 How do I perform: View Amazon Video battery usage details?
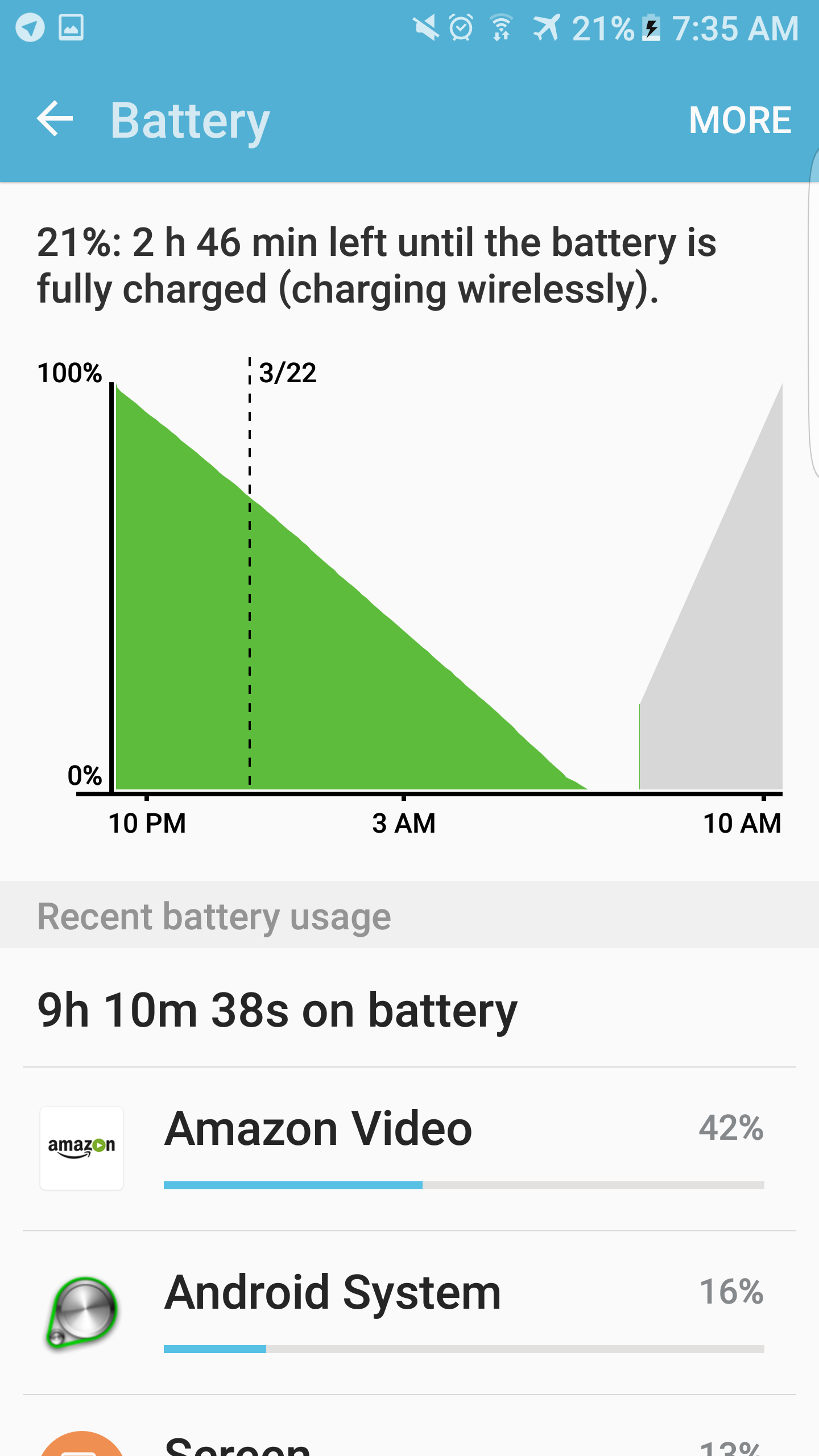pyautogui.click(x=409, y=1149)
